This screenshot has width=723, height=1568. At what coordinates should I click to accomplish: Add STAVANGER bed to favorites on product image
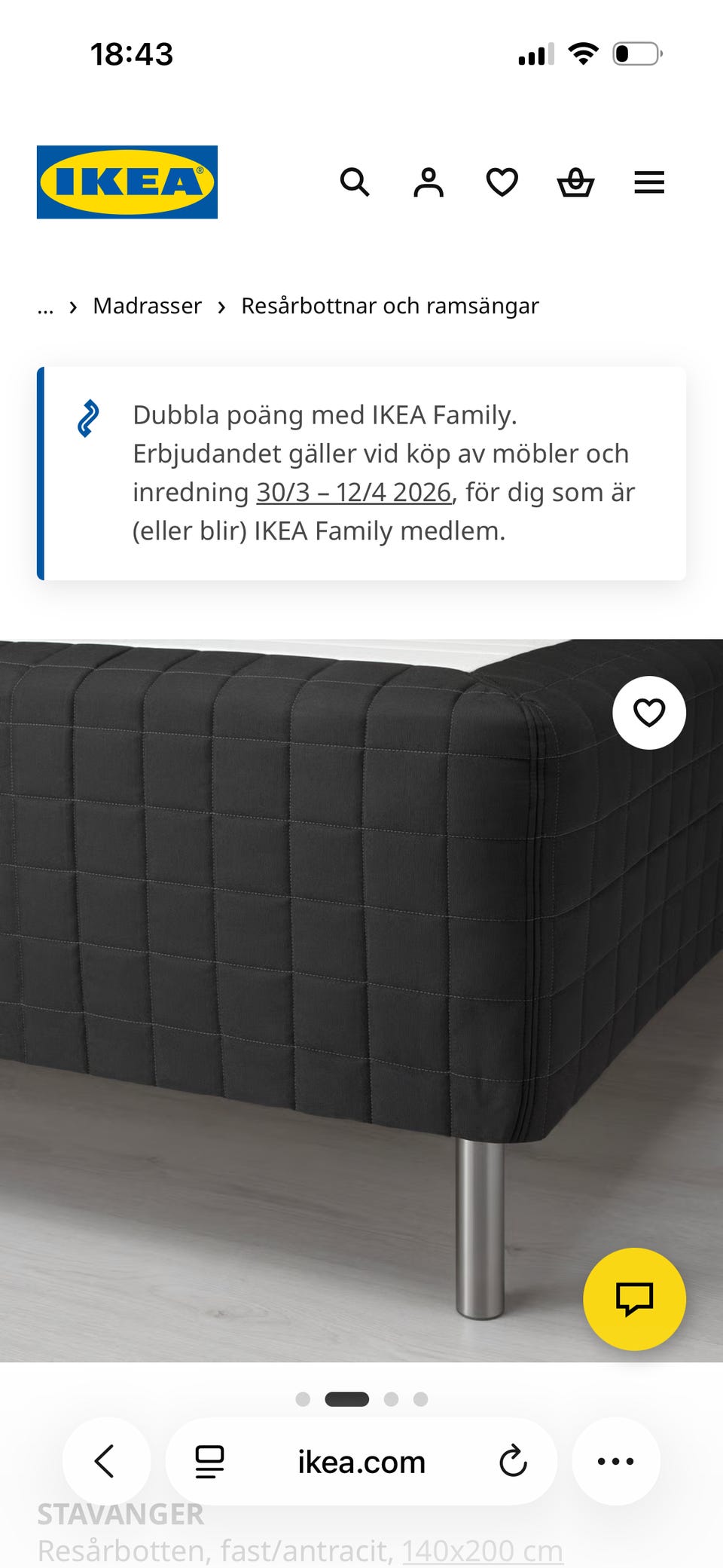649,713
